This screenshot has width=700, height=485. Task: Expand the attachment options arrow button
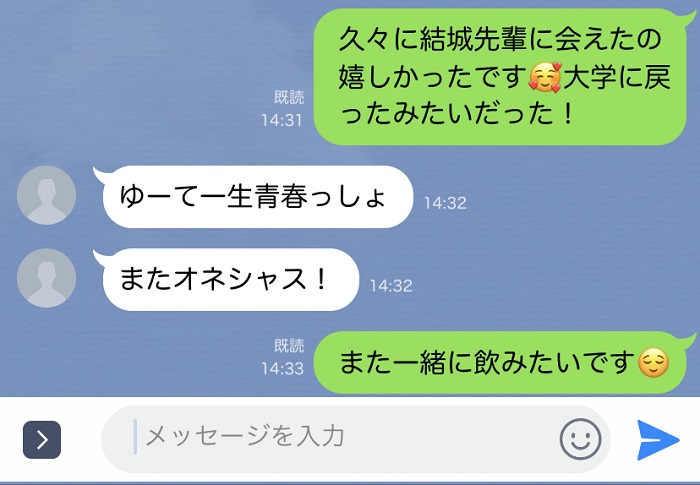[x=41, y=439]
